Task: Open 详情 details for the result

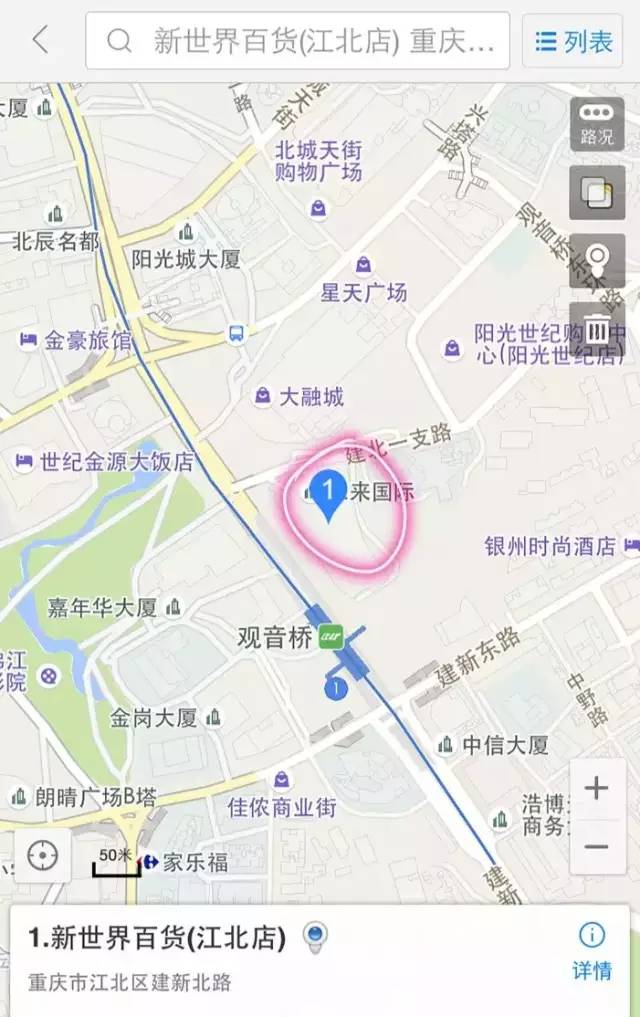Action: point(592,951)
